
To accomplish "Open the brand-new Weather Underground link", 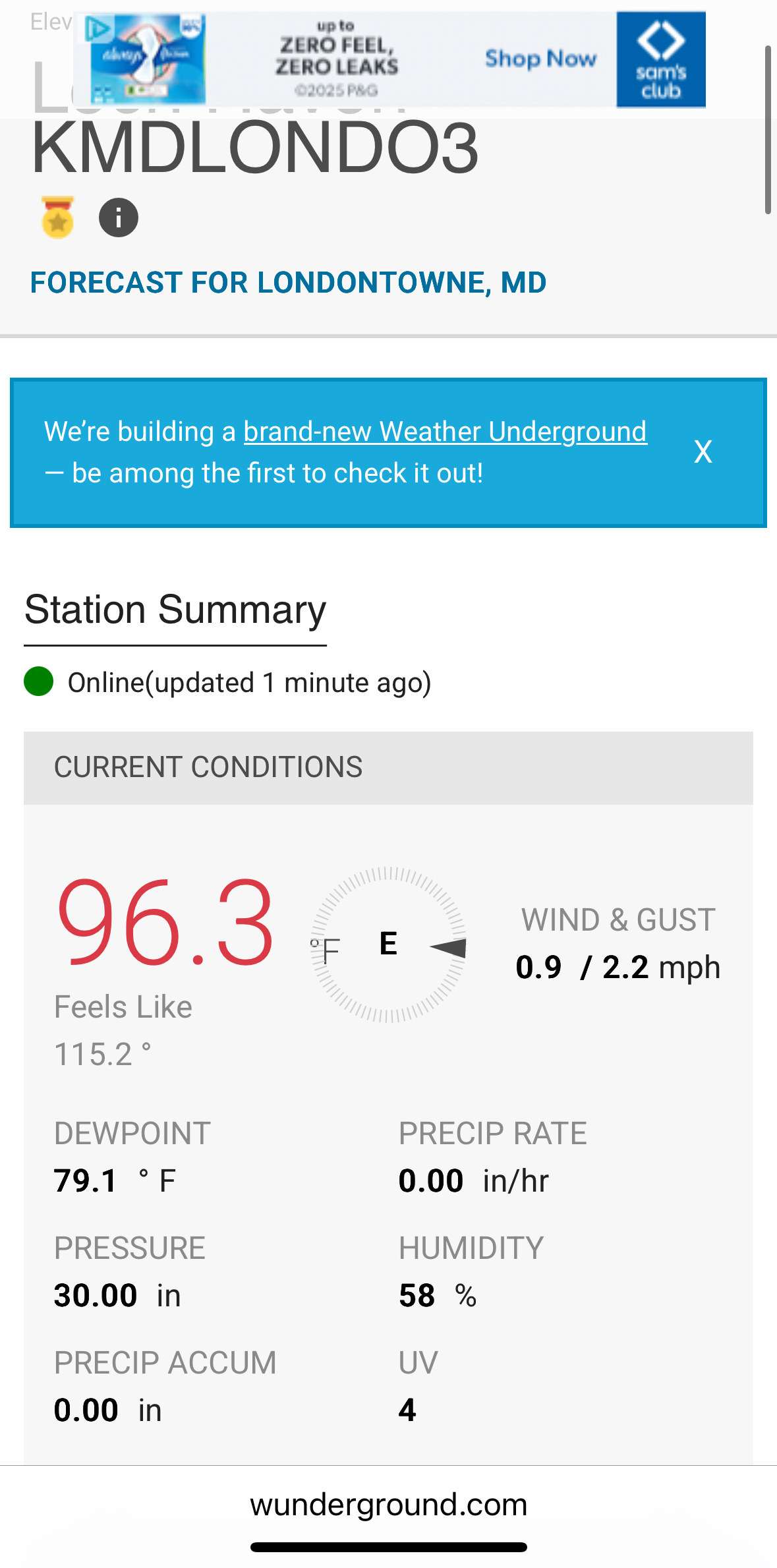I will coord(446,432).
